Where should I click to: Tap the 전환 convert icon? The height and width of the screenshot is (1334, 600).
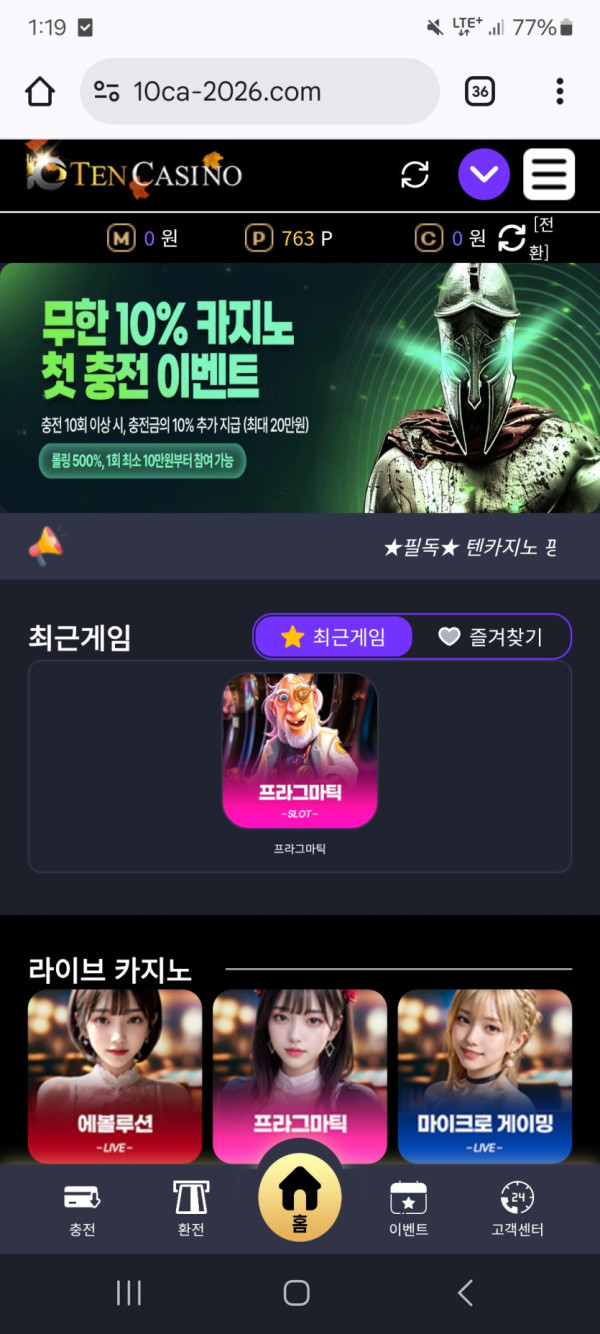[x=512, y=238]
